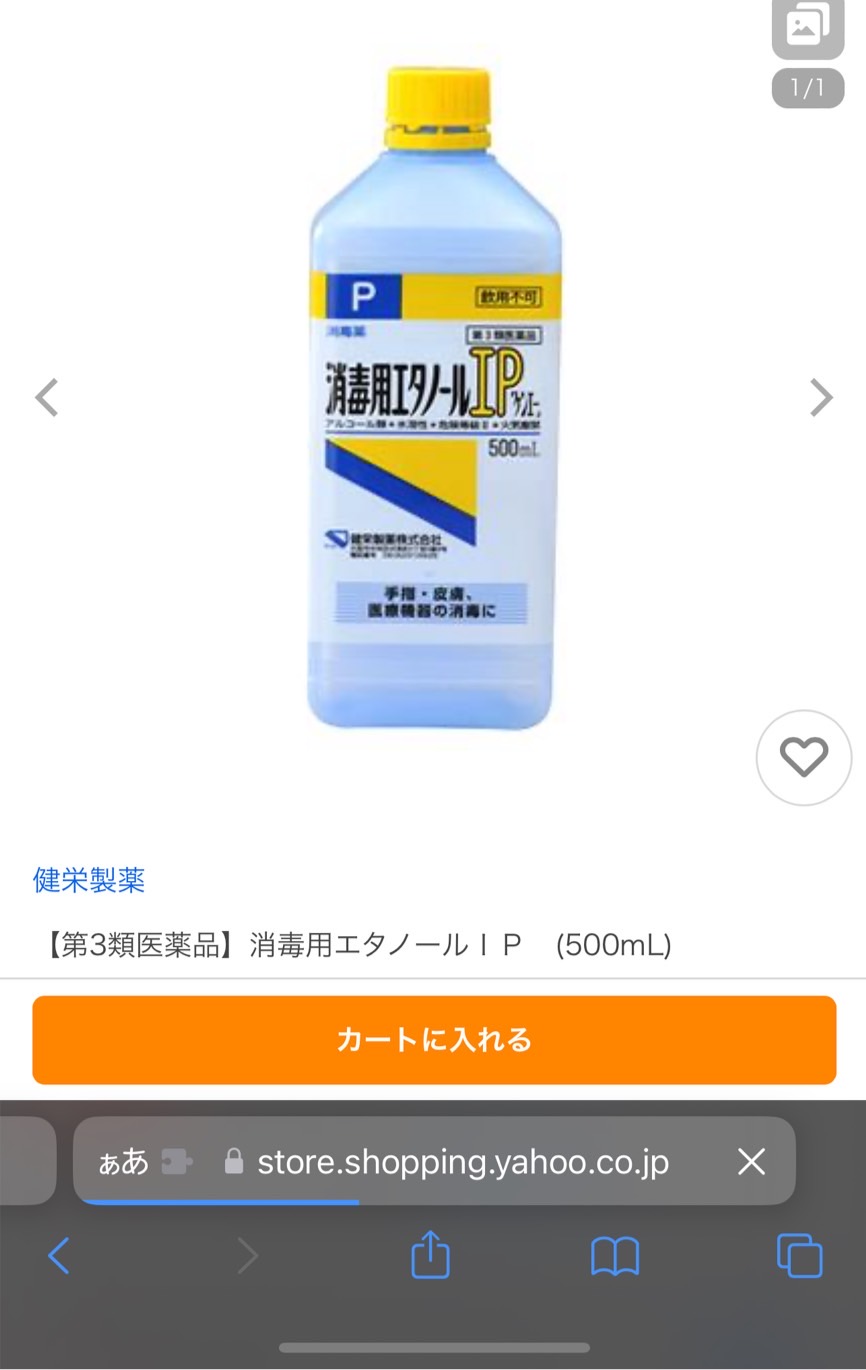Screen dimensions: 866x1370
Task: Open the image gallery icon
Action: (x=807, y=27)
